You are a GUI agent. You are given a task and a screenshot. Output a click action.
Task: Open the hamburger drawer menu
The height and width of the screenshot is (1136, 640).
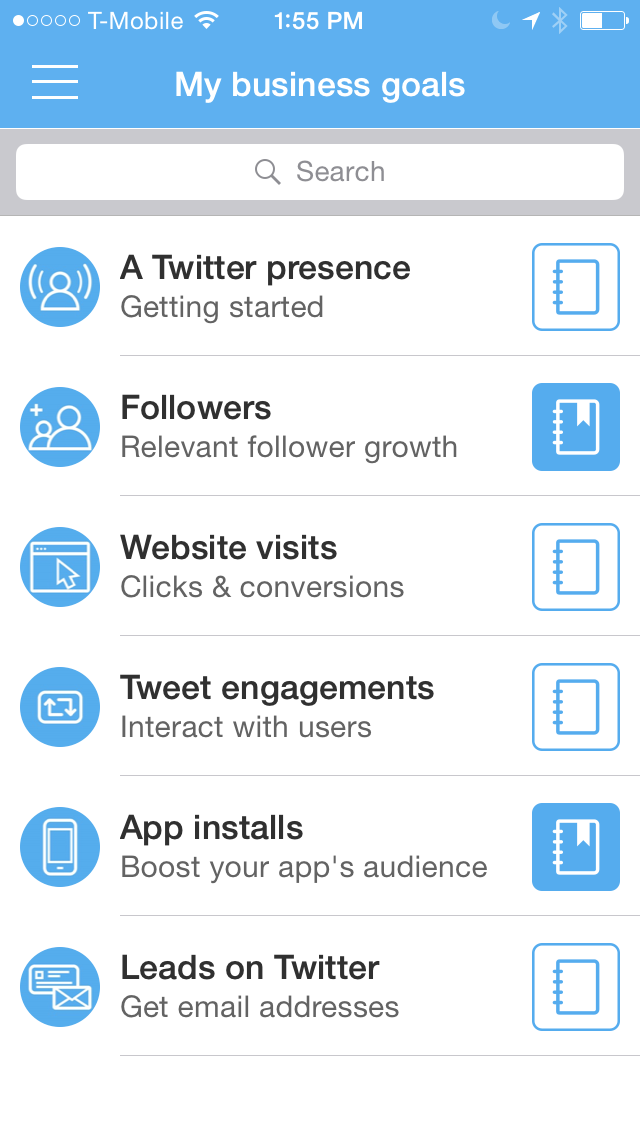[55, 82]
